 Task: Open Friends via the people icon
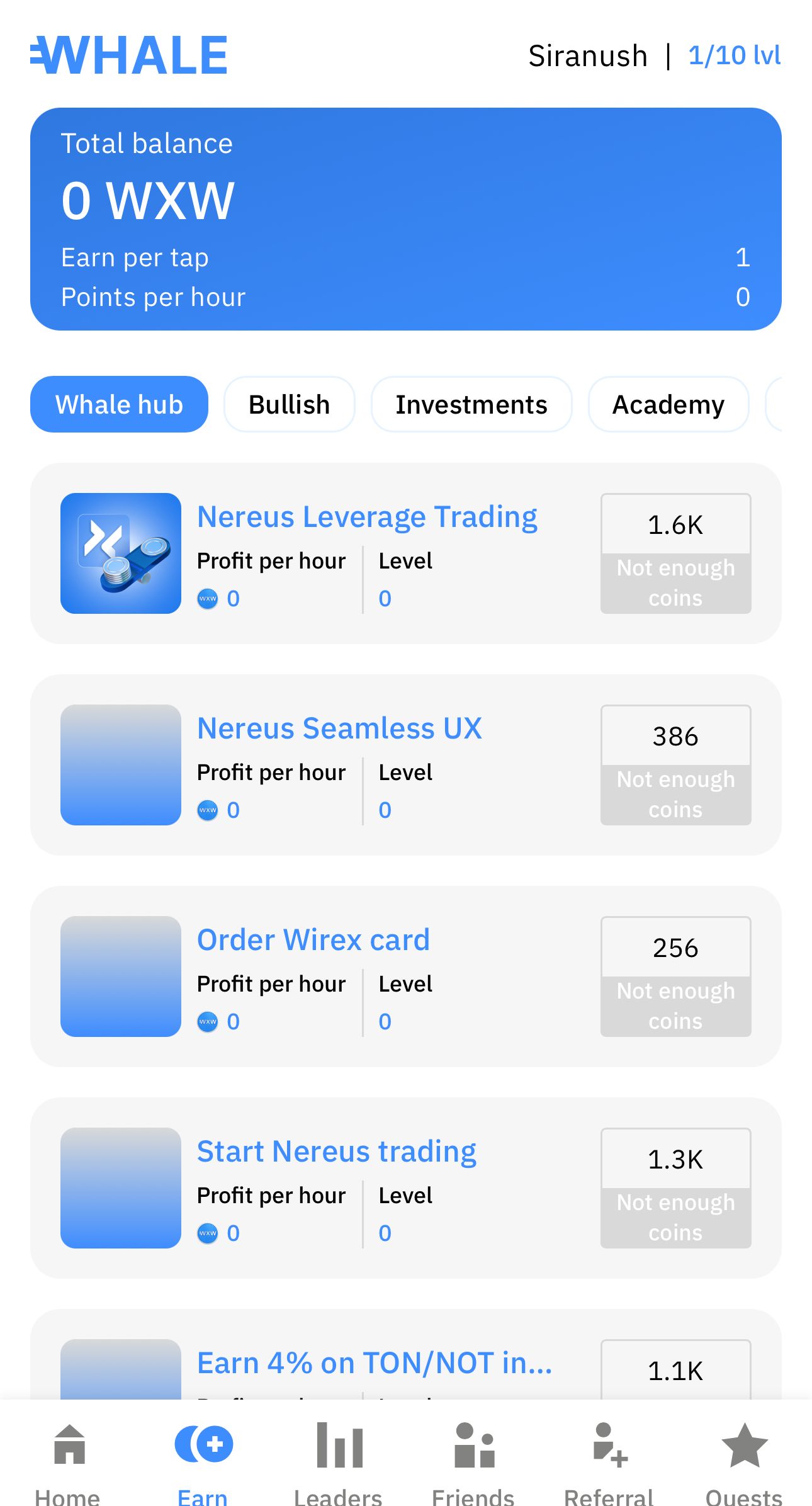coord(473,1445)
